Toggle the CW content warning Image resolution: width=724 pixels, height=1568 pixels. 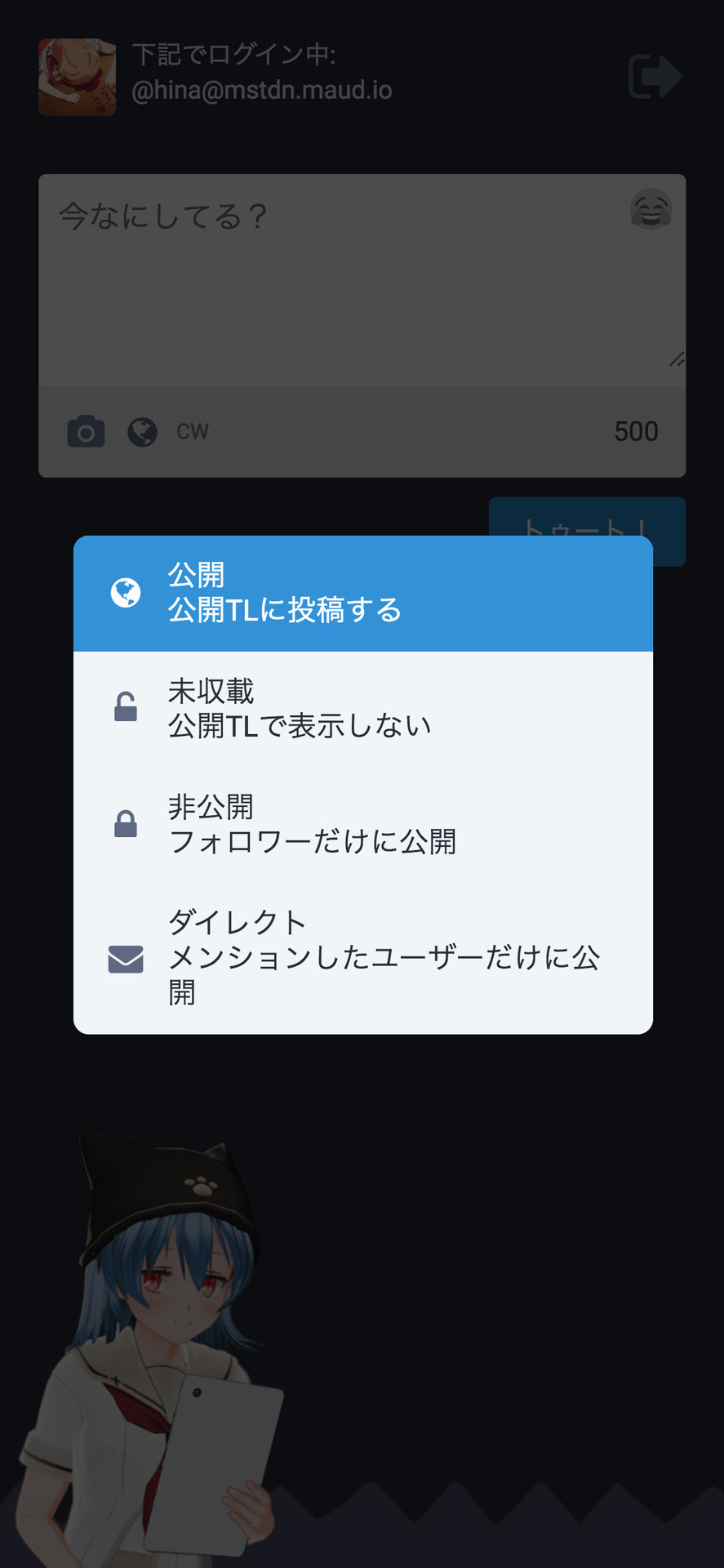(x=193, y=431)
